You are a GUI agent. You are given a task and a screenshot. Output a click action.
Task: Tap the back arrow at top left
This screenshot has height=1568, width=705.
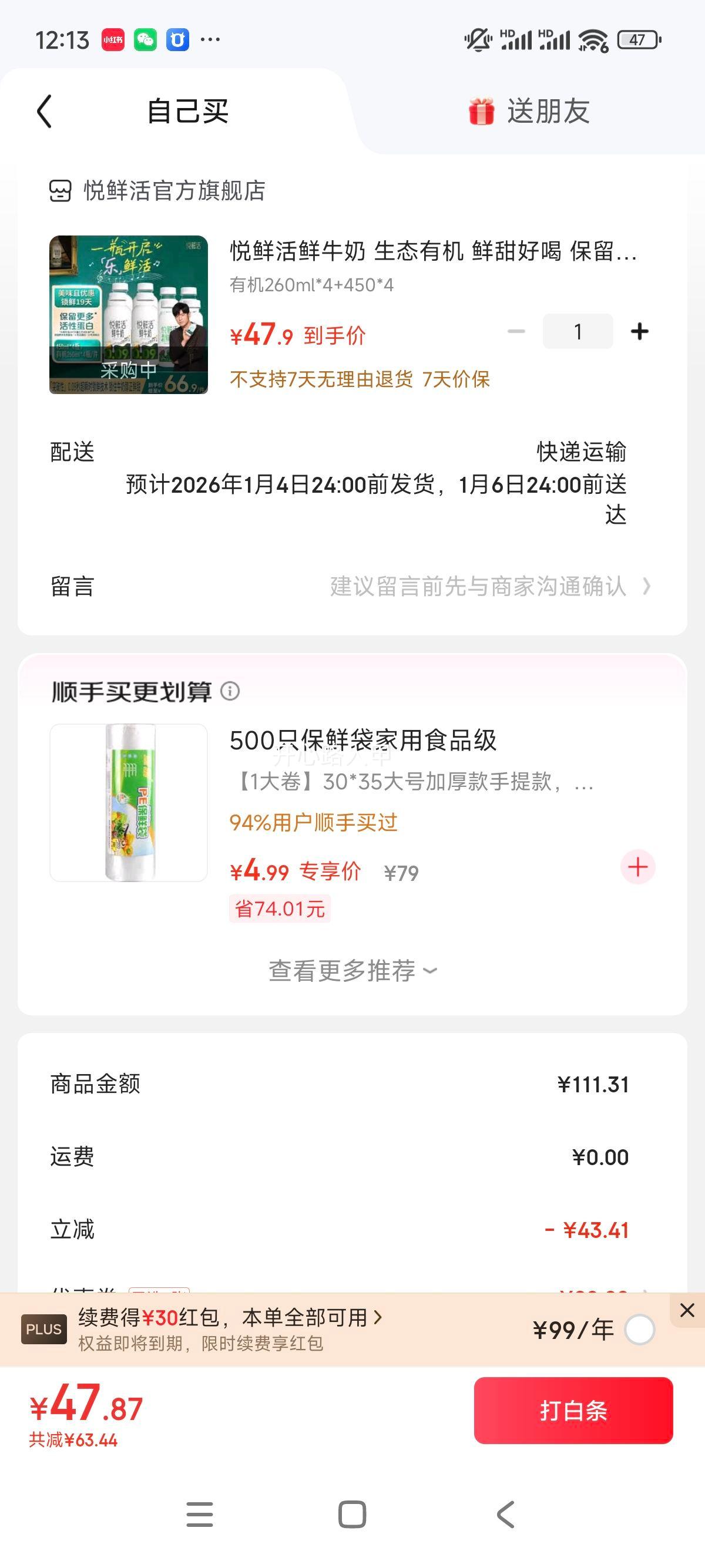(x=43, y=113)
